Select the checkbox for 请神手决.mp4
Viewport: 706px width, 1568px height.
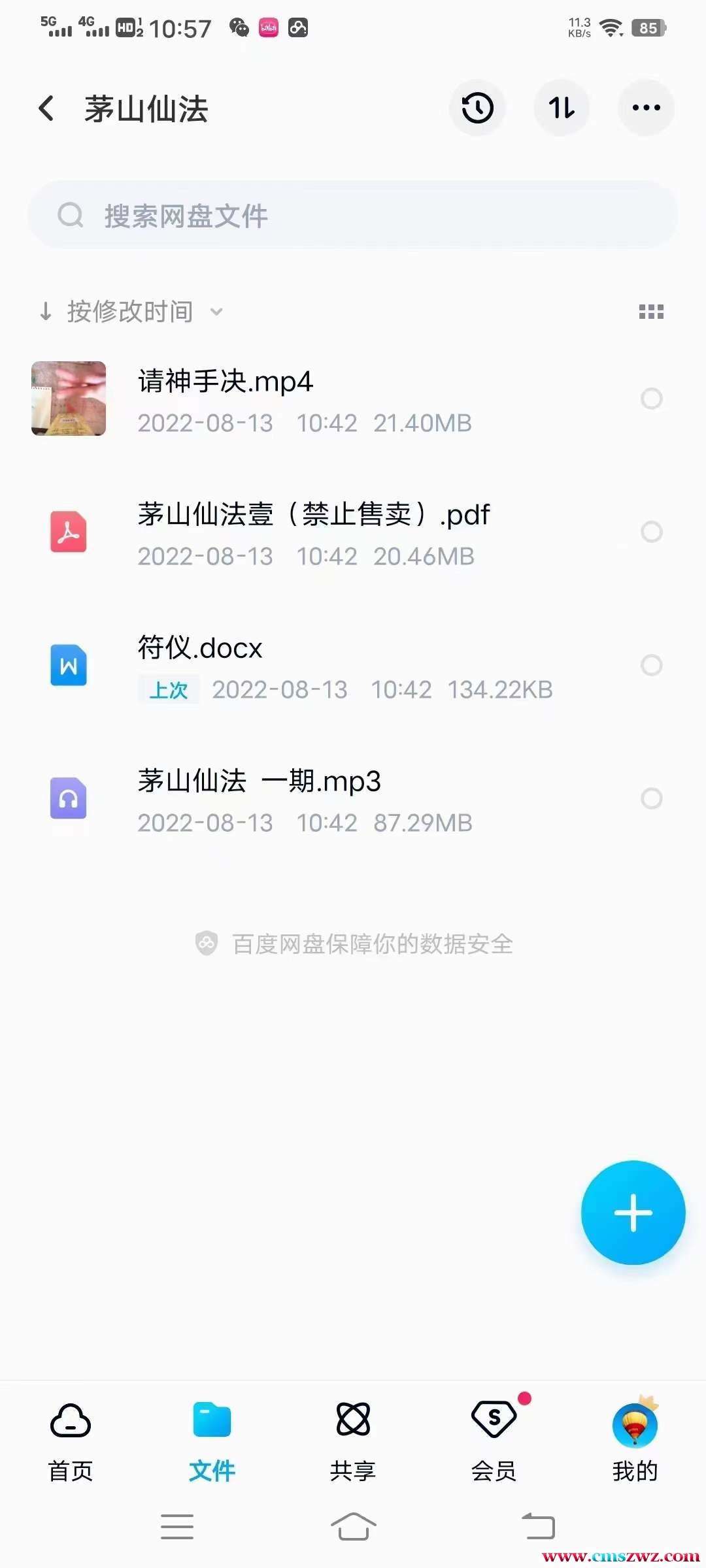click(651, 399)
